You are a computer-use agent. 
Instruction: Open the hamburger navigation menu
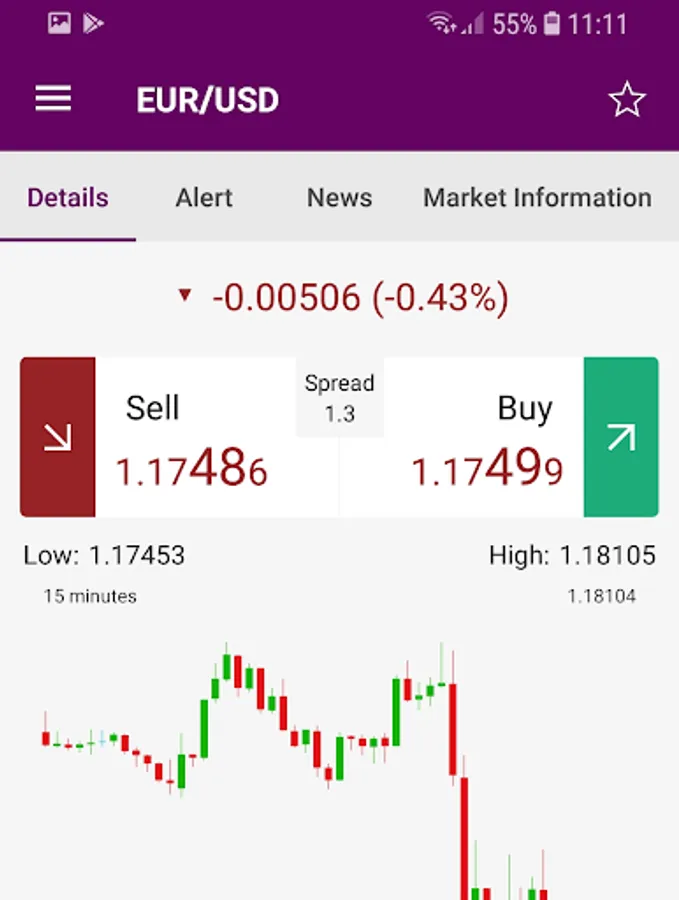click(53, 99)
